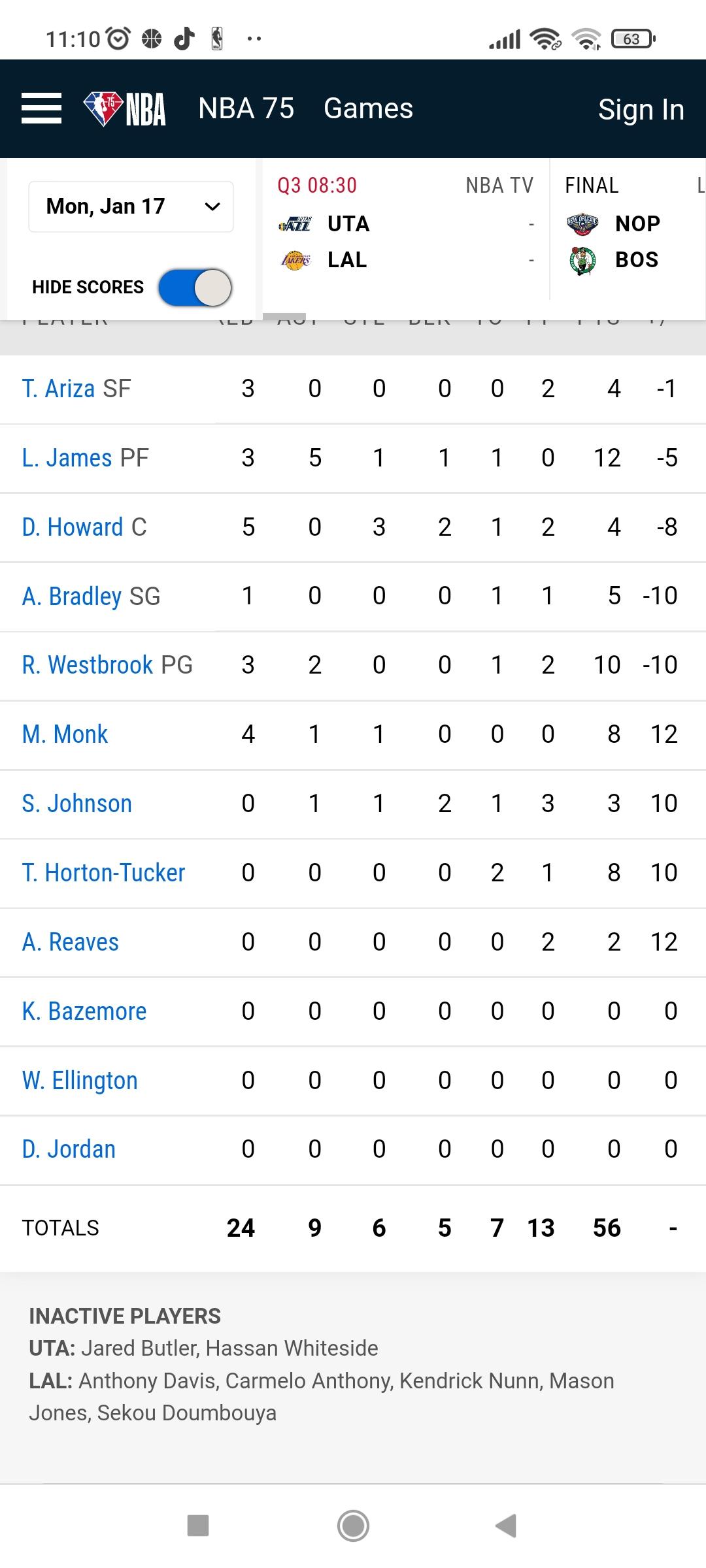The width and height of the screenshot is (706, 1568).
Task: Go back using system back button
Action: click(x=506, y=1526)
